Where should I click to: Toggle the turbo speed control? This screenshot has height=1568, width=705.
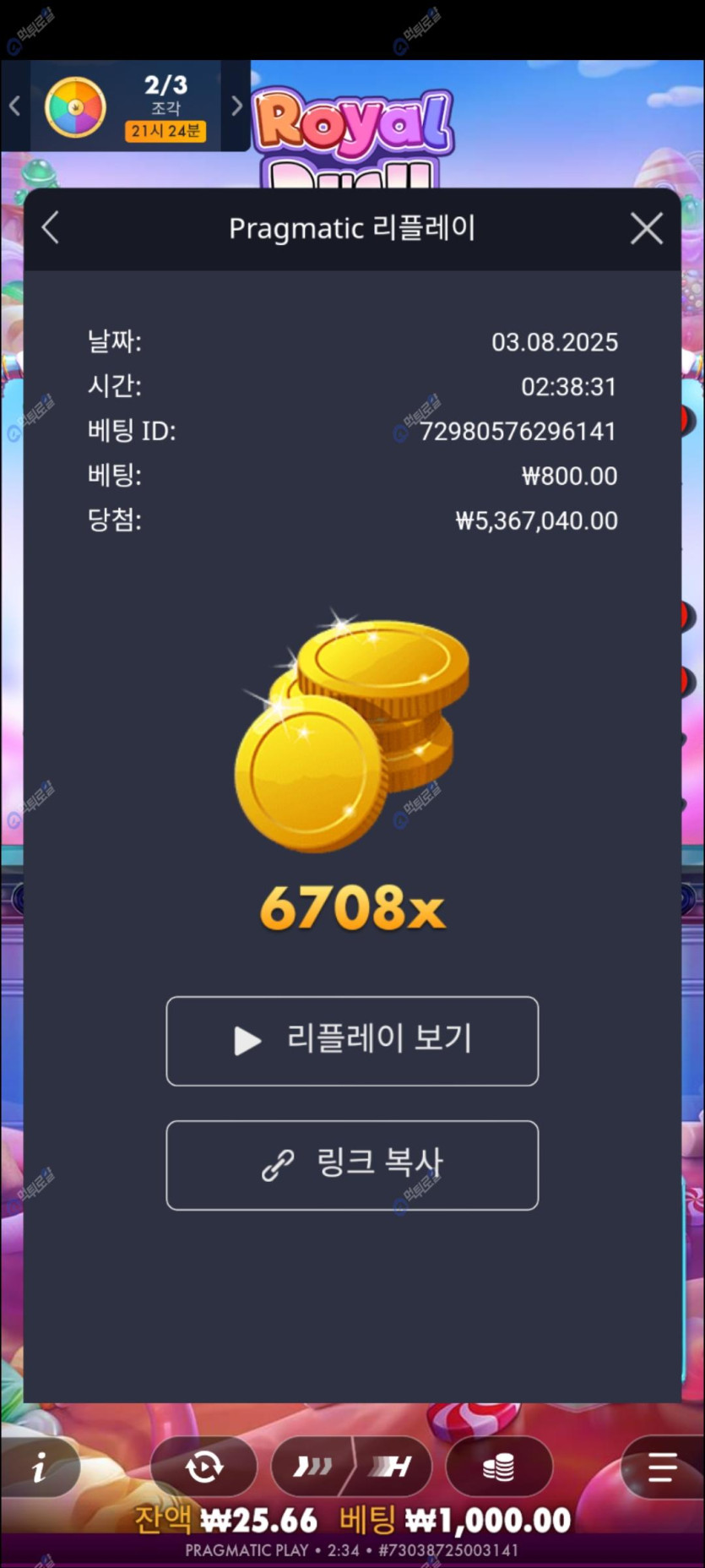point(351,1467)
